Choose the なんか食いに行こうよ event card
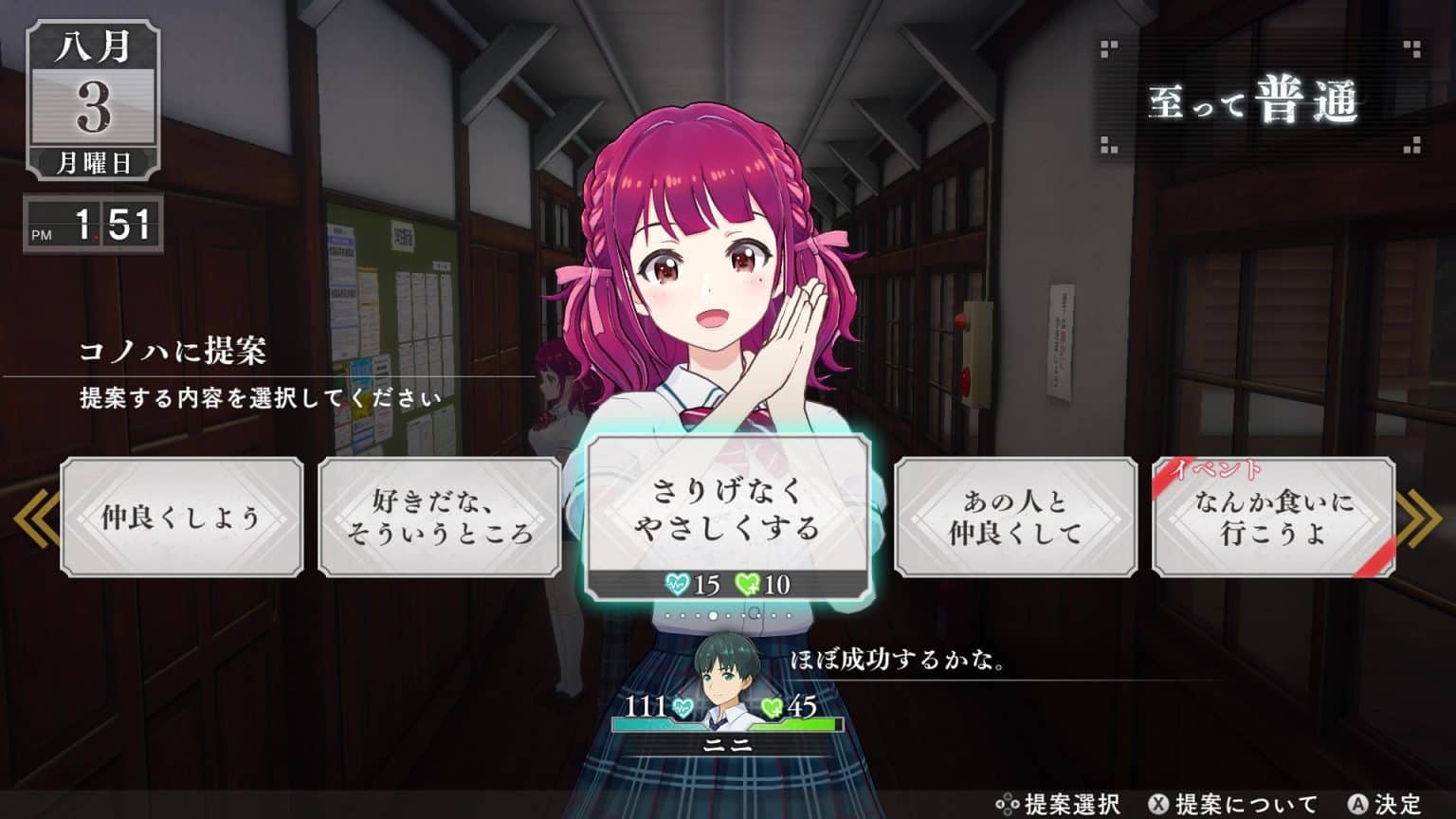This screenshot has height=819, width=1456. click(x=1273, y=518)
